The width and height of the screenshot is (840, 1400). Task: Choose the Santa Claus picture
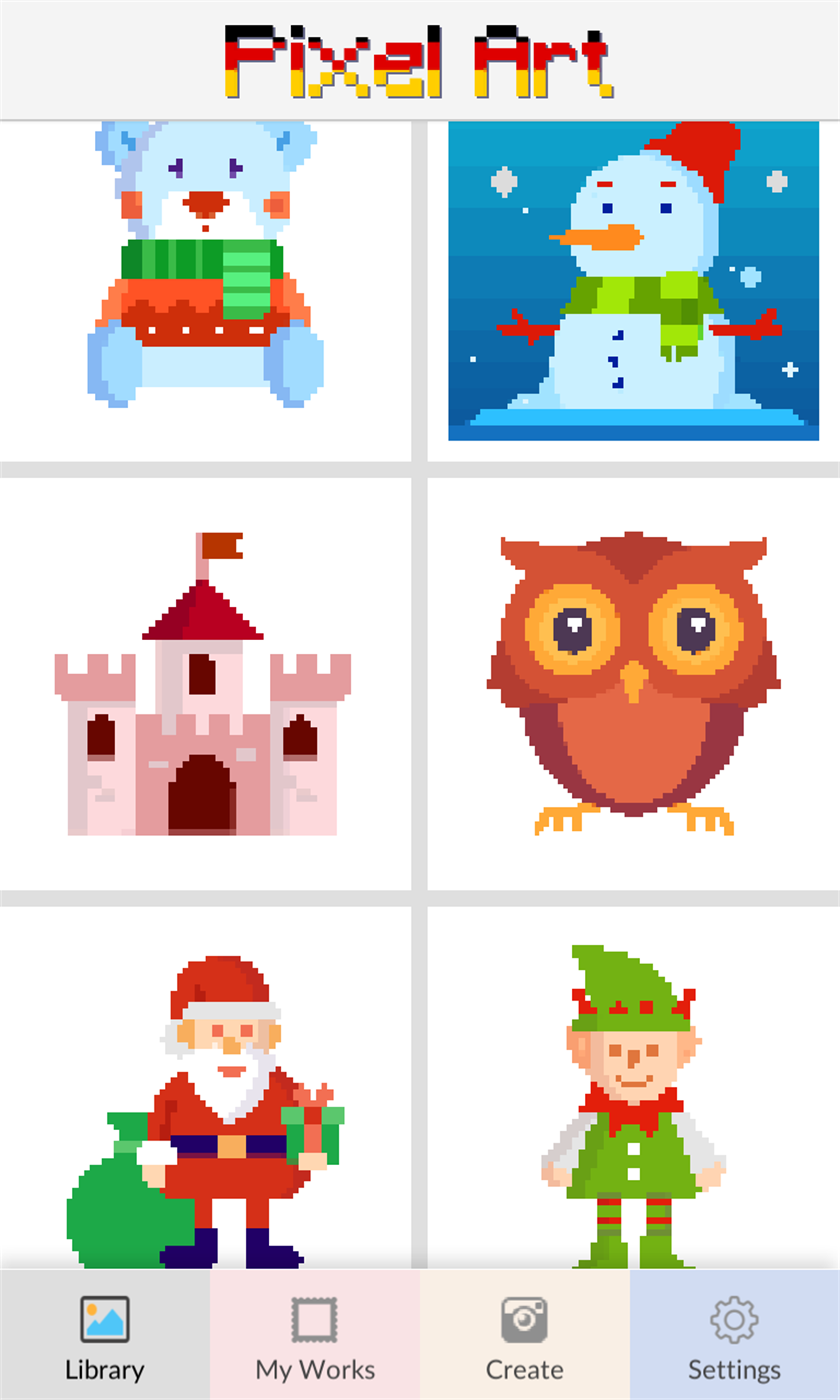pyautogui.click(x=205, y=1109)
